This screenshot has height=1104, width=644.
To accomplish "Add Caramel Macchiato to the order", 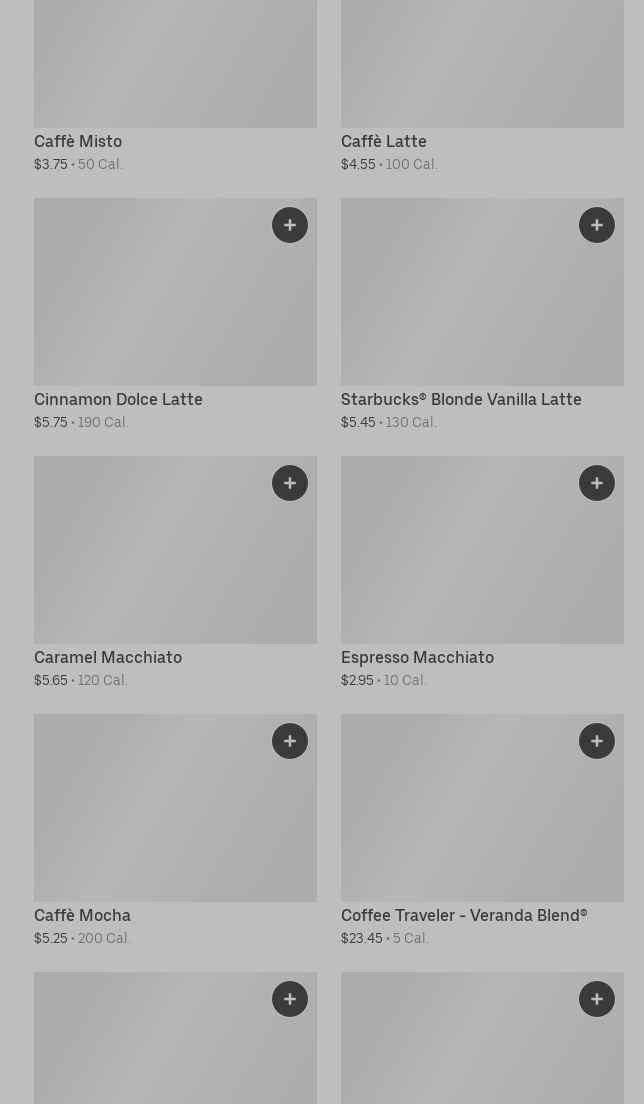I will (290, 483).
